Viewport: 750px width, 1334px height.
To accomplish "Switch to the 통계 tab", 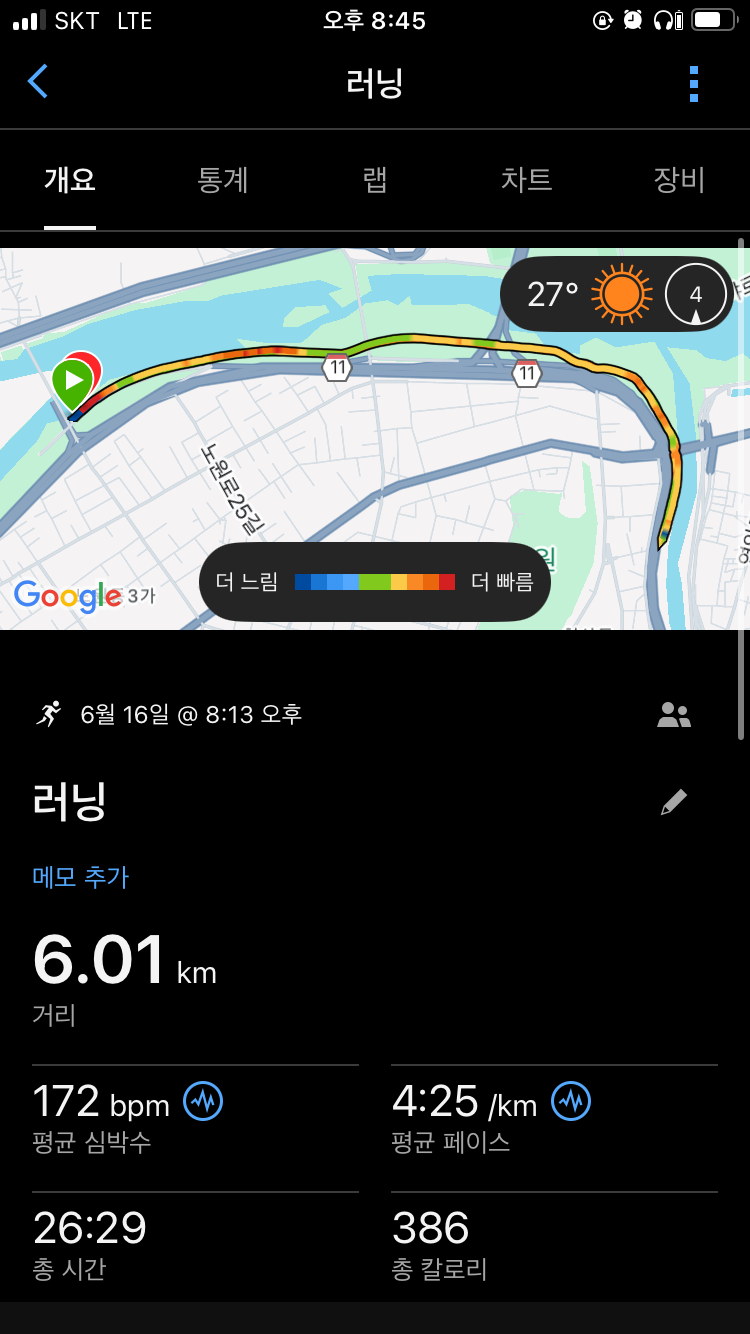I will [x=223, y=180].
